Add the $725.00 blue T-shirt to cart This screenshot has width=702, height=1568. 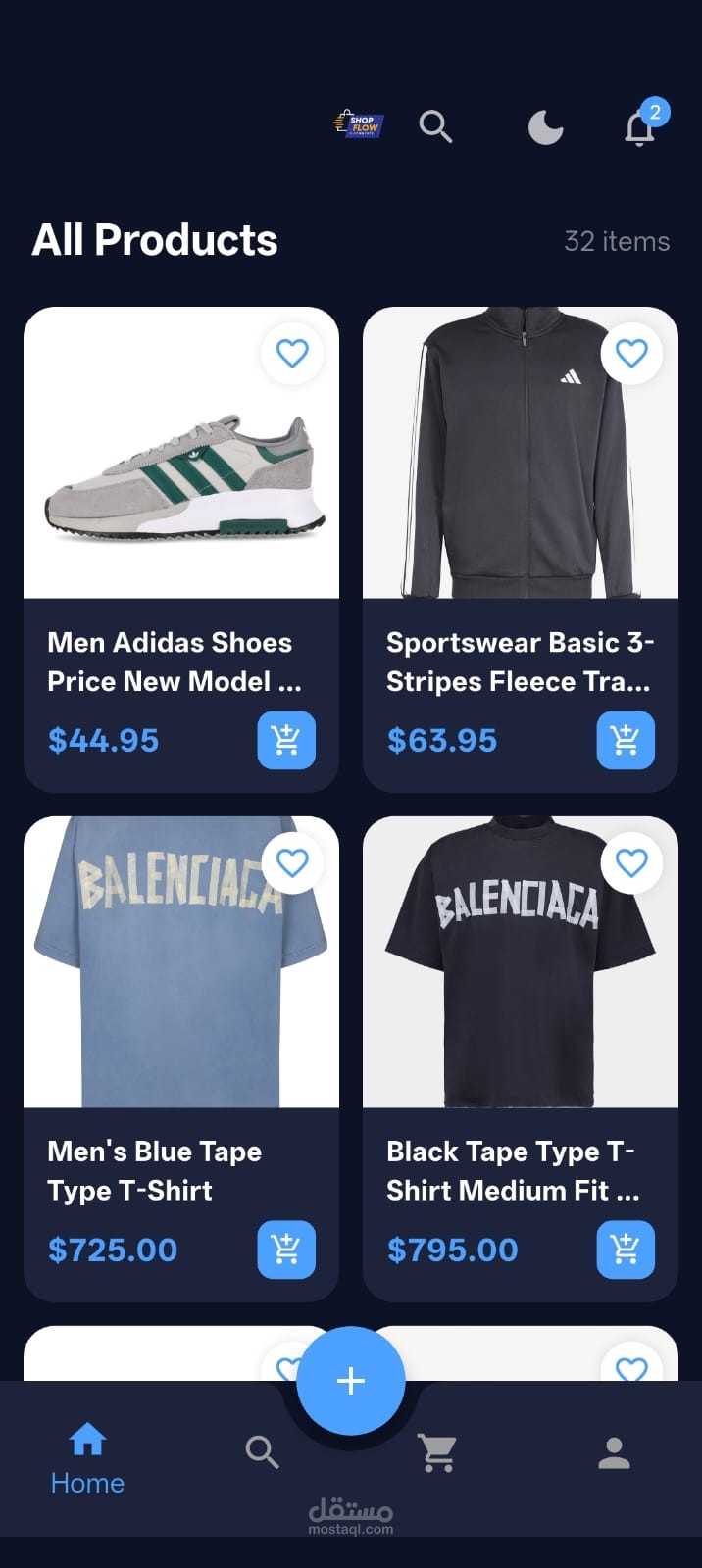point(286,1249)
